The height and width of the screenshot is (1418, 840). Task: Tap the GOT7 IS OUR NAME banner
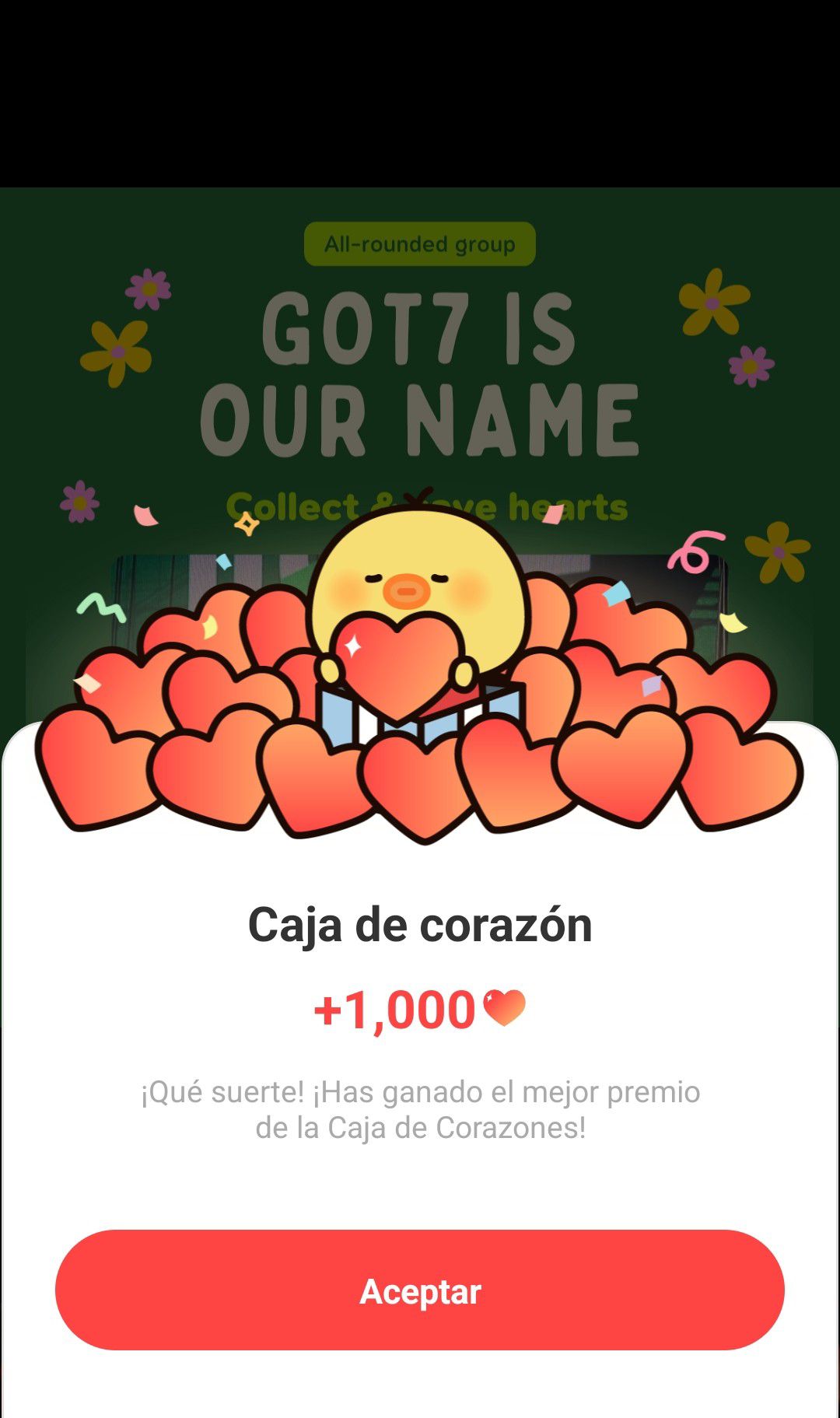(x=419, y=373)
